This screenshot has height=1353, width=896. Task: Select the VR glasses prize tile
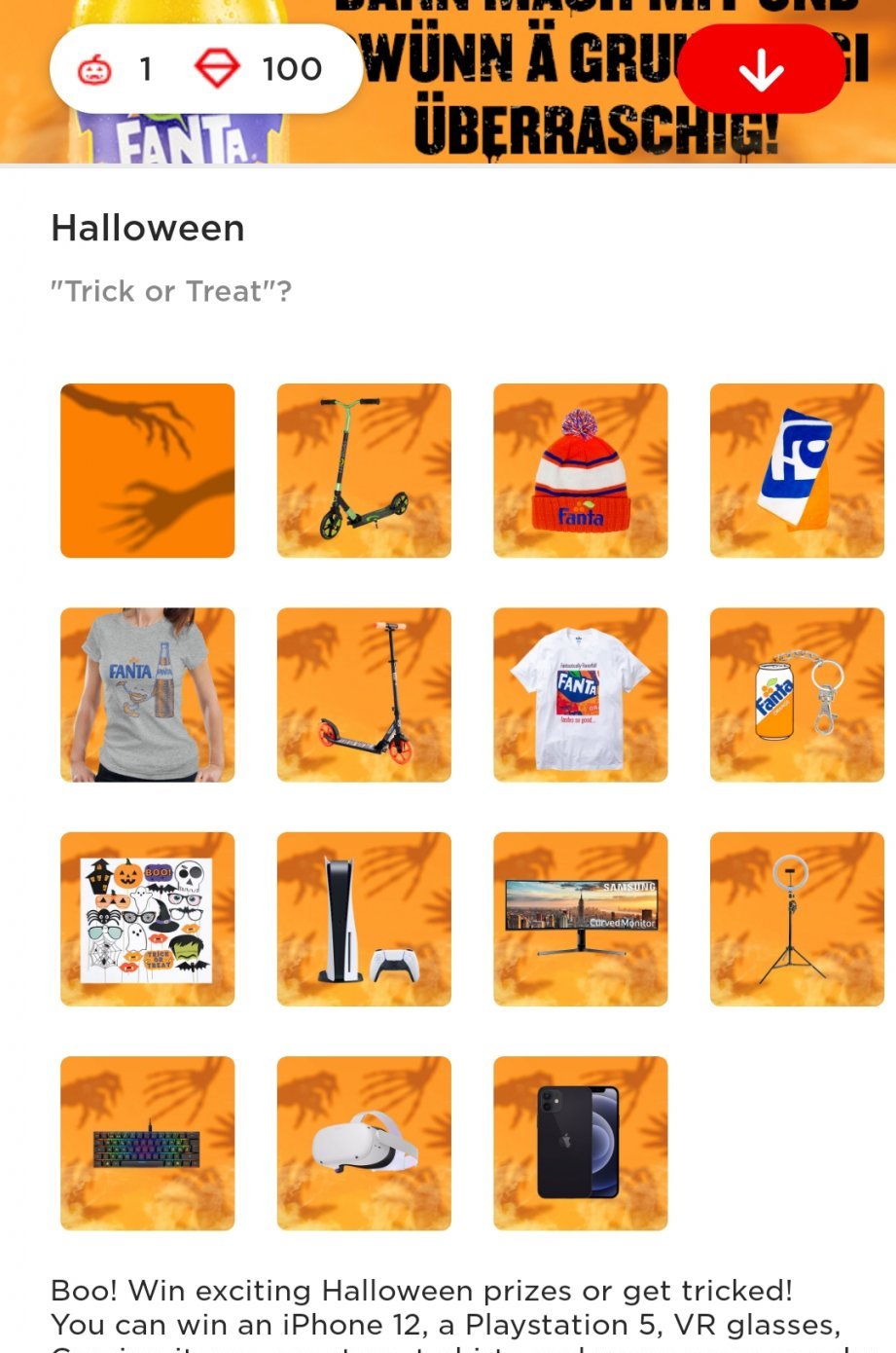click(364, 1143)
